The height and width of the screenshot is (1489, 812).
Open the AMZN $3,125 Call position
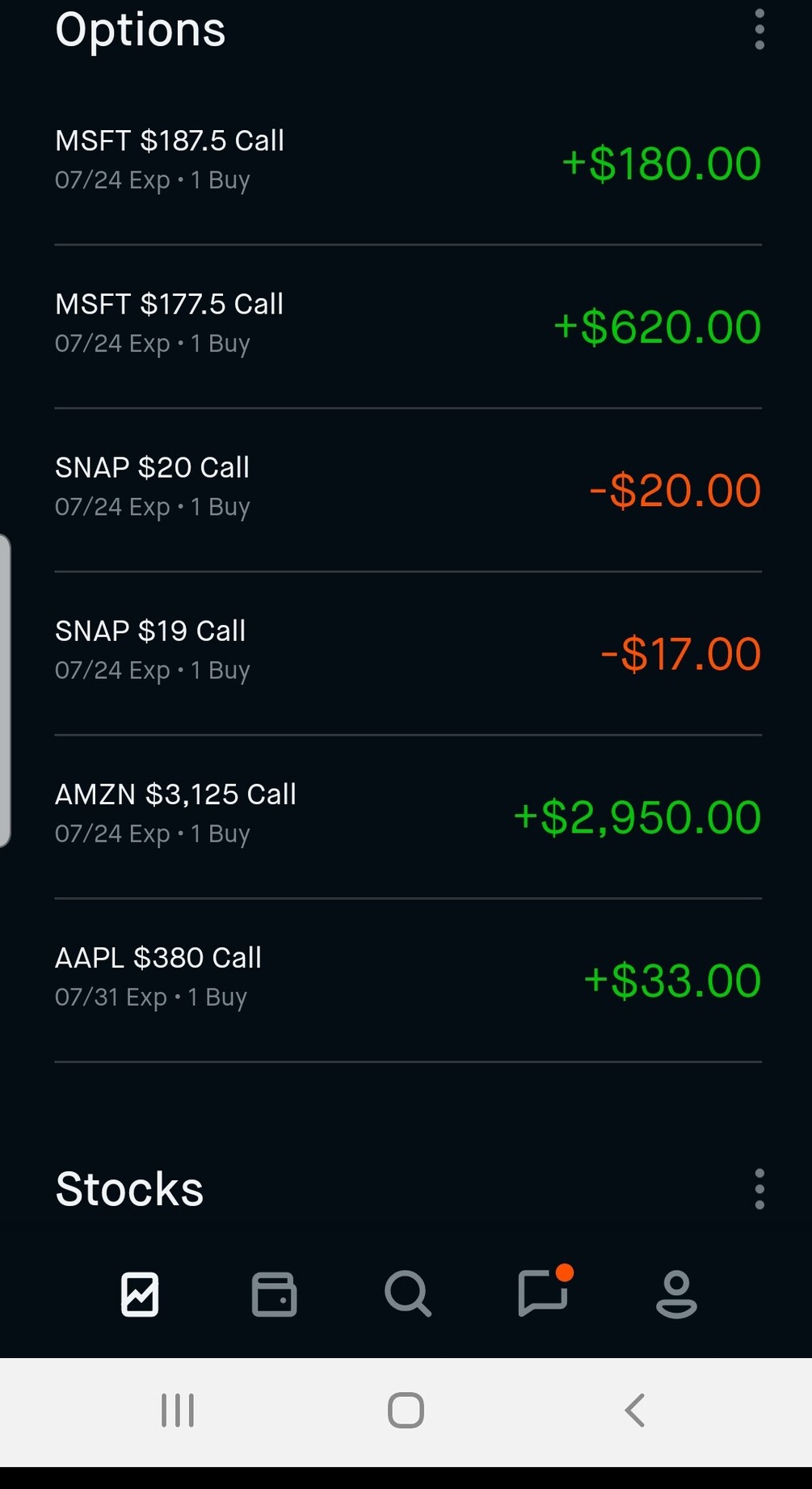pos(407,815)
